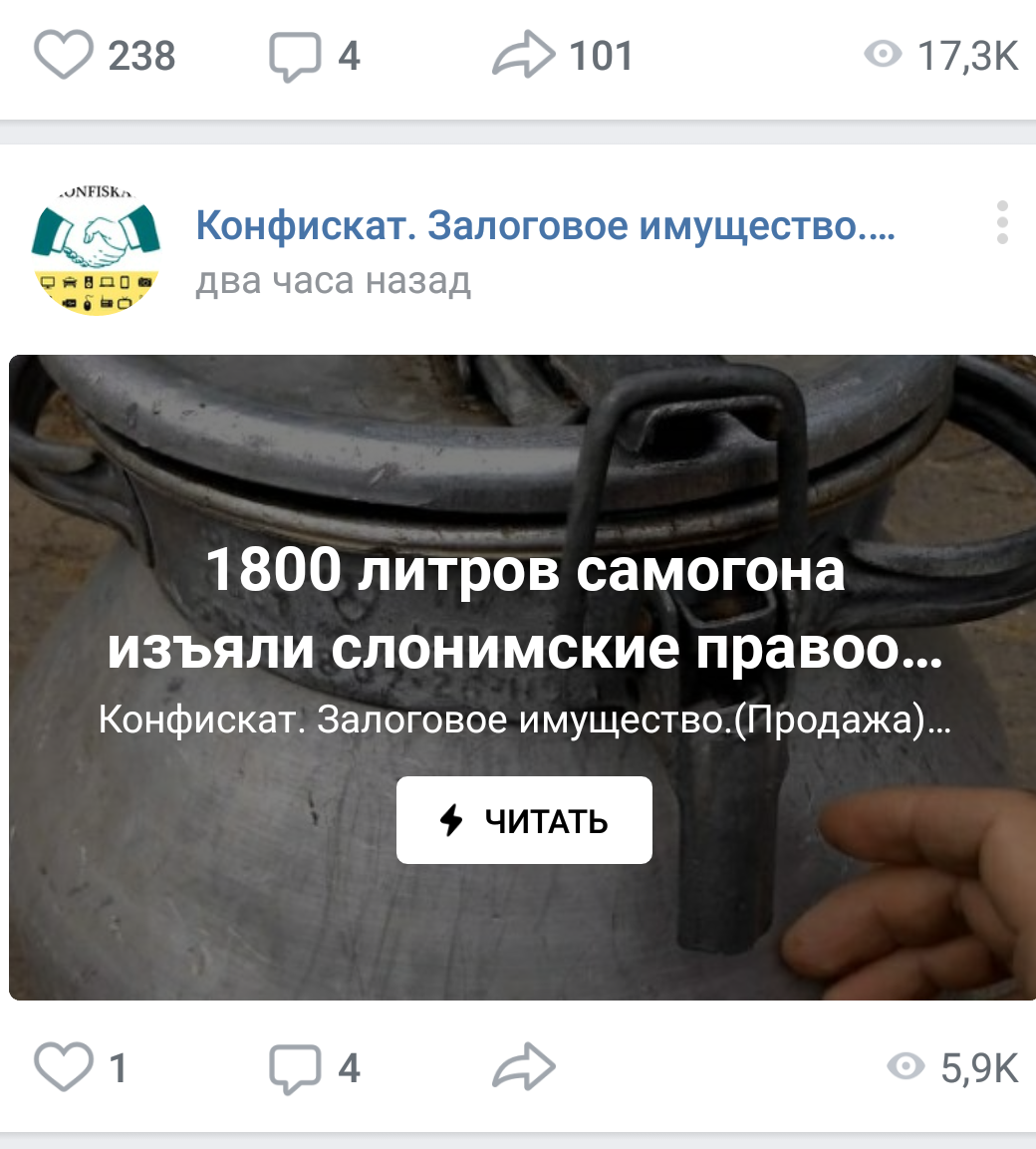Share the post with 101 reposts
Screen dimensions: 1036x1149
[524, 55]
